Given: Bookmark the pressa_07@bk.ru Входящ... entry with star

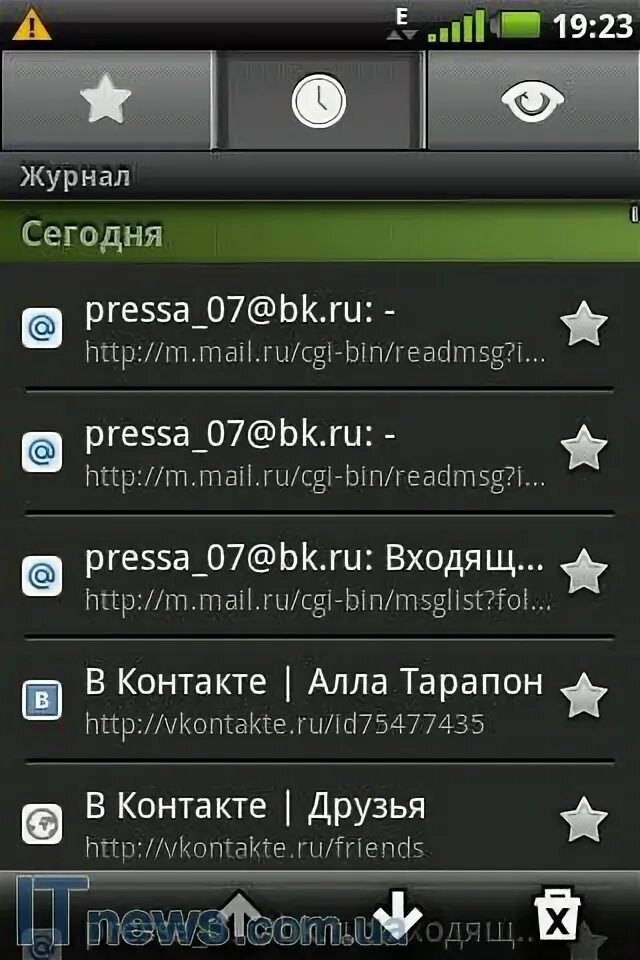Looking at the screenshot, I should [584, 574].
